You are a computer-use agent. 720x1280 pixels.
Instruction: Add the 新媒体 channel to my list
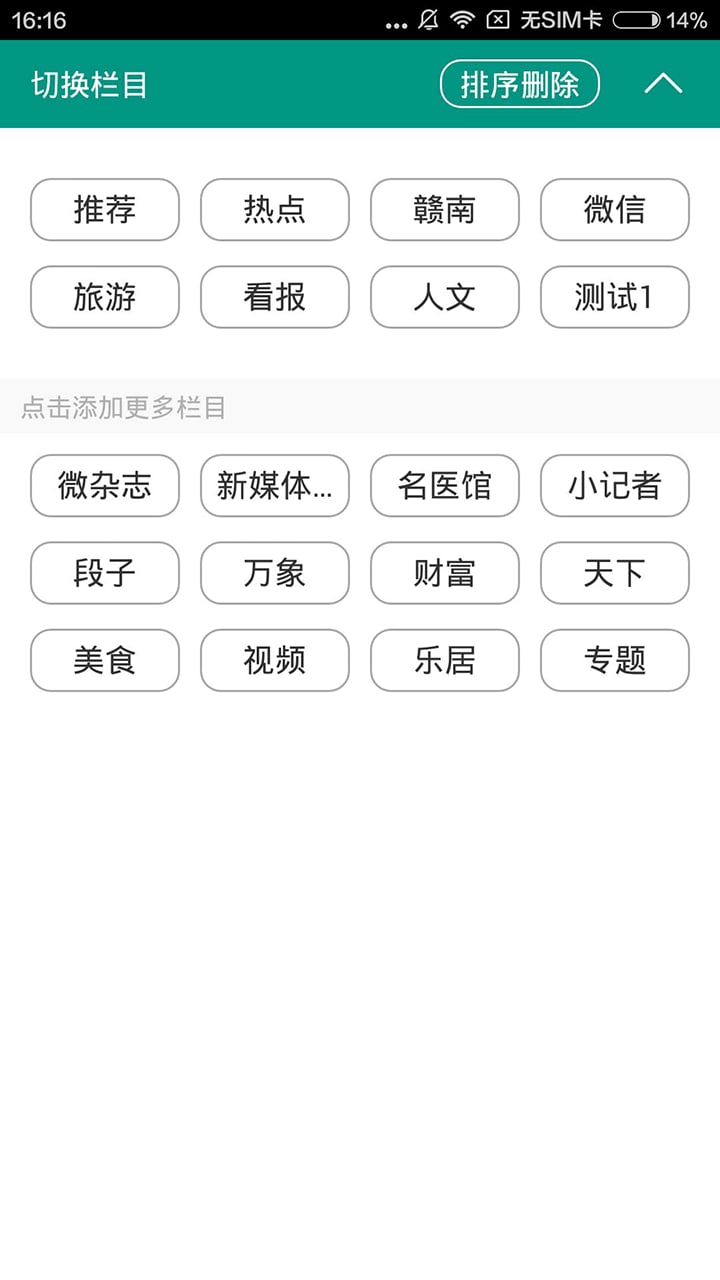coord(274,486)
